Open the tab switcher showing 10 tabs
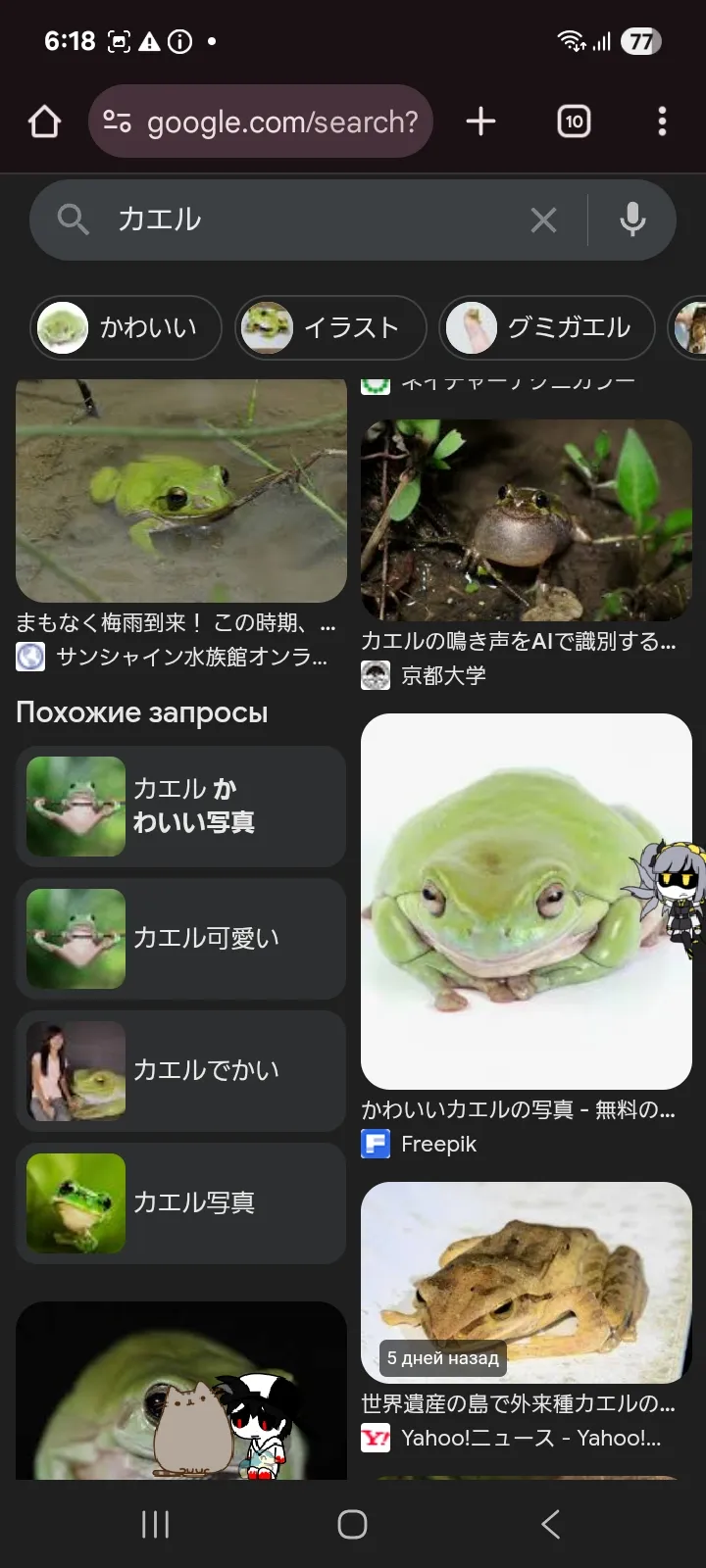 coord(574,122)
